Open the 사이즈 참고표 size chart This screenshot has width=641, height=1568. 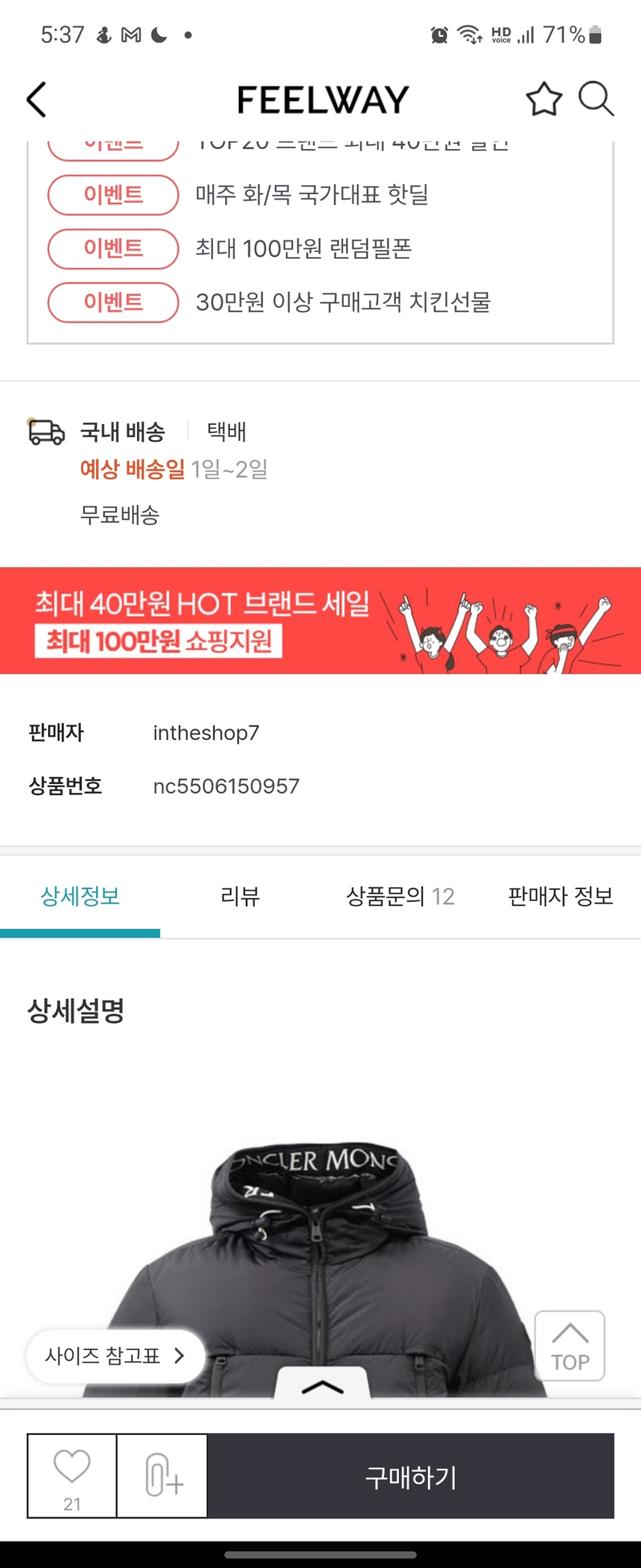point(115,1356)
